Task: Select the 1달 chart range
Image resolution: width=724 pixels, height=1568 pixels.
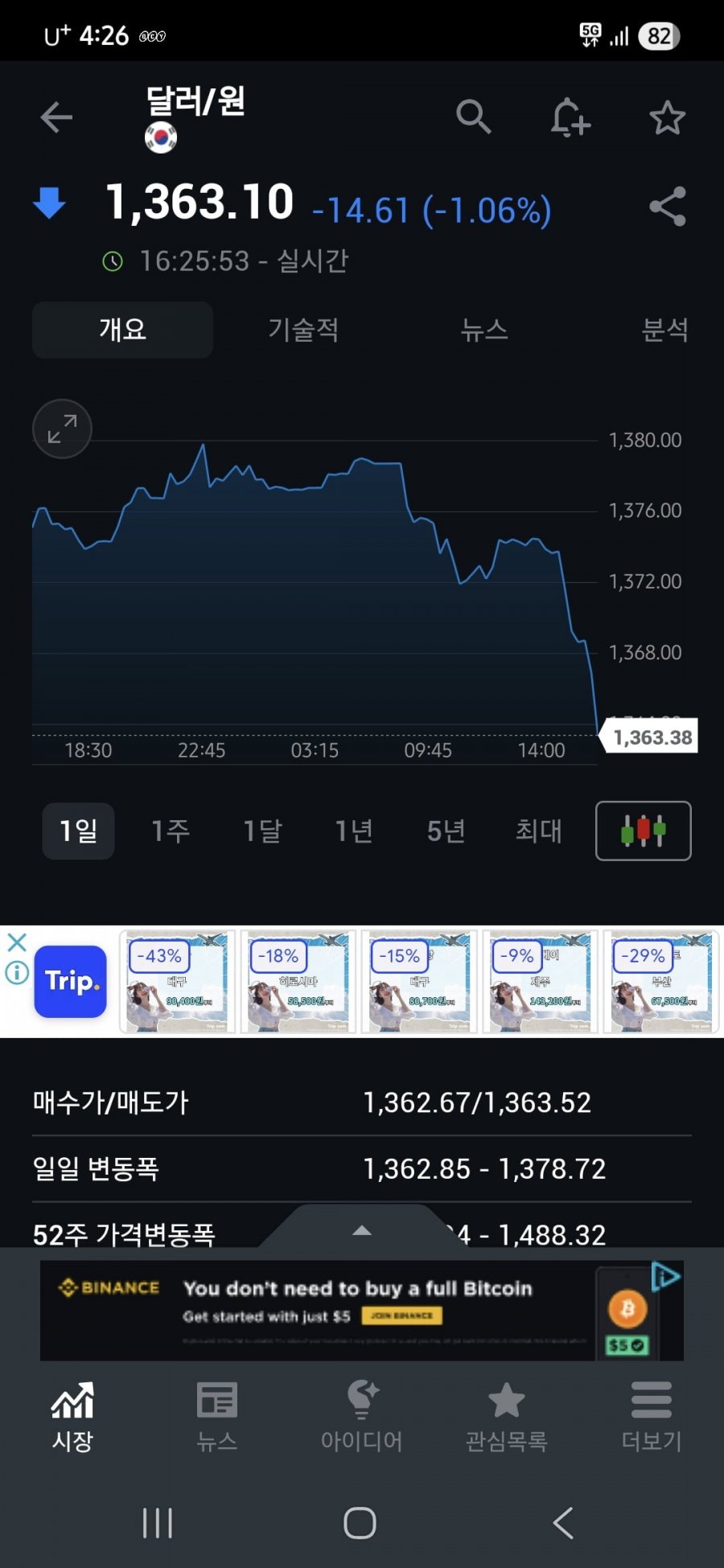Action: 262,831
